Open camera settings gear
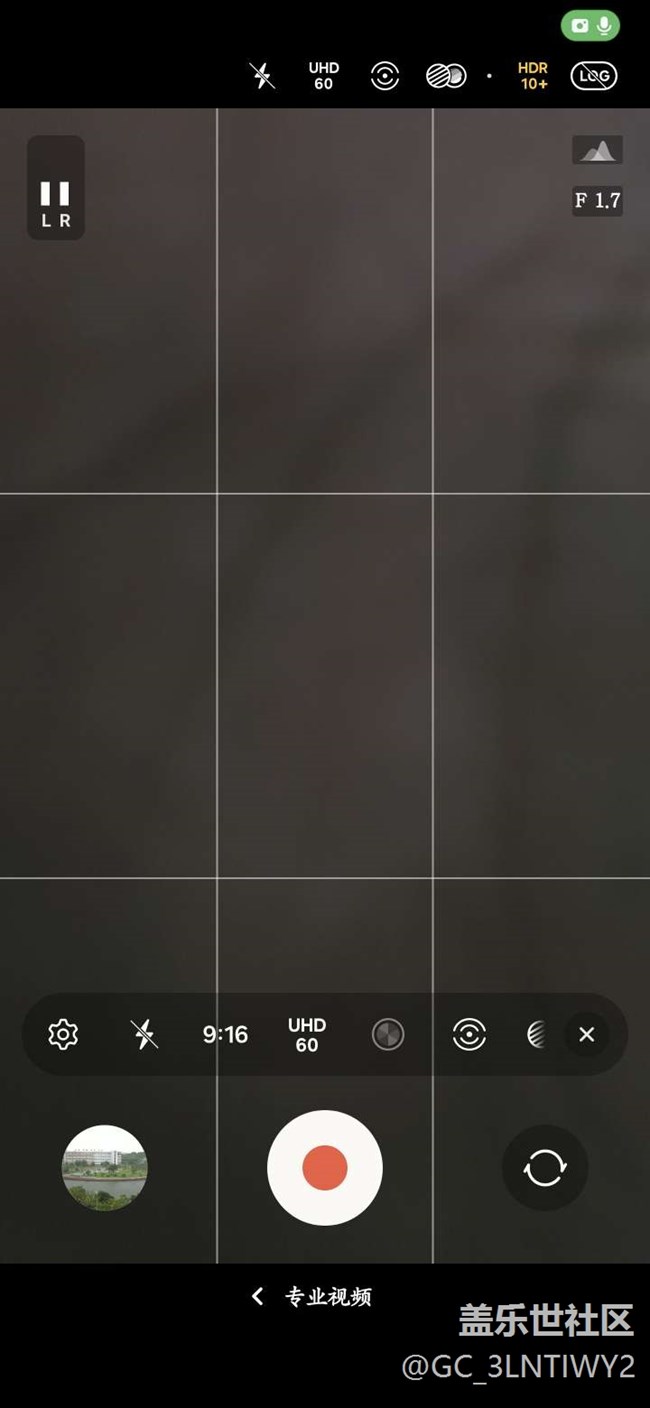Screen dimensions: 650x1408 (63, 1034)
